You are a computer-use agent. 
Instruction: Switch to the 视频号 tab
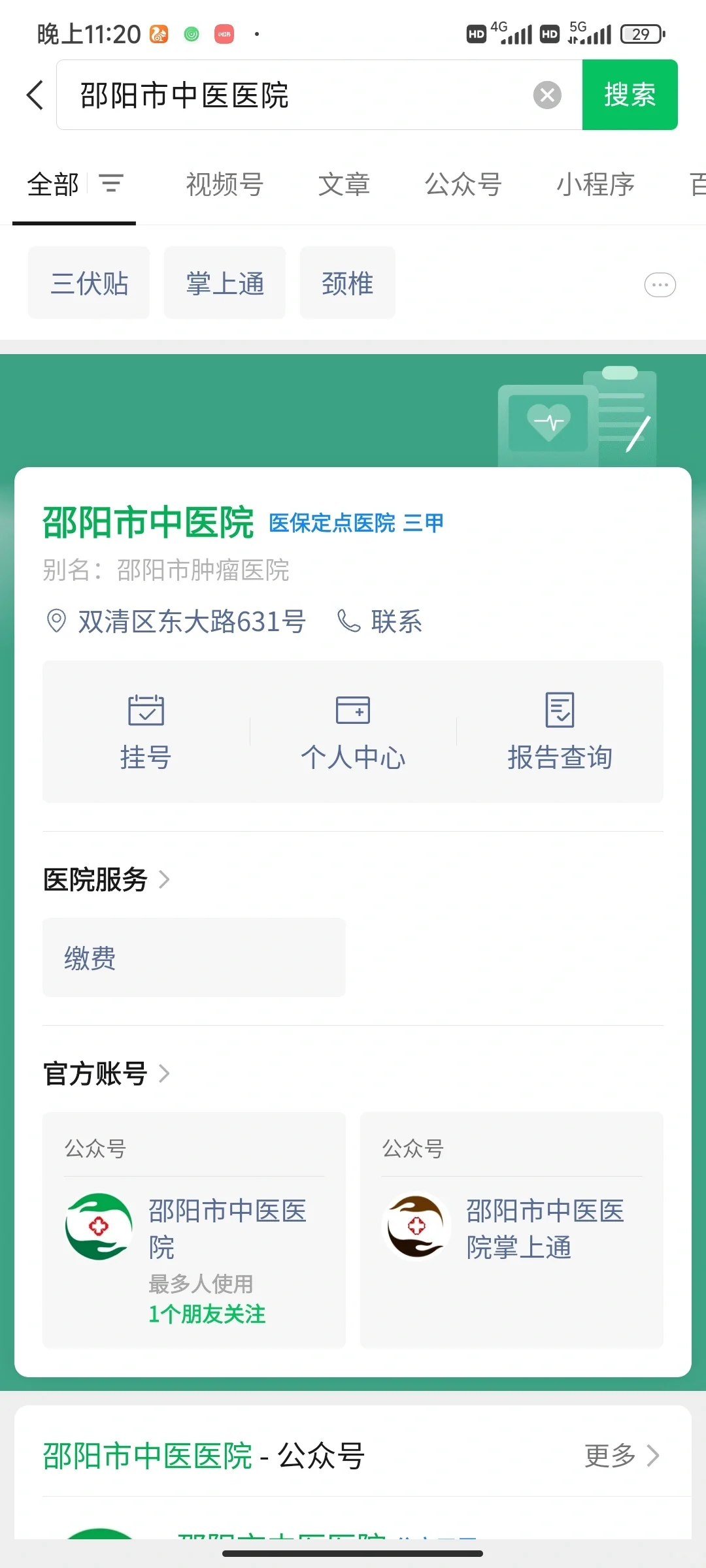225,184
